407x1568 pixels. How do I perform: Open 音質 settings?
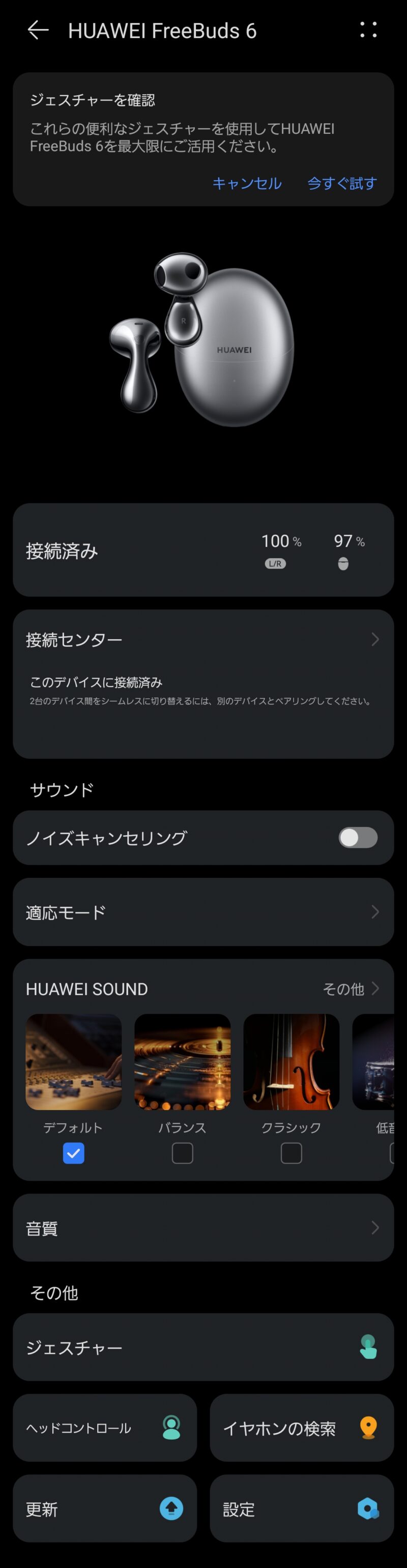click(203, 1228)
